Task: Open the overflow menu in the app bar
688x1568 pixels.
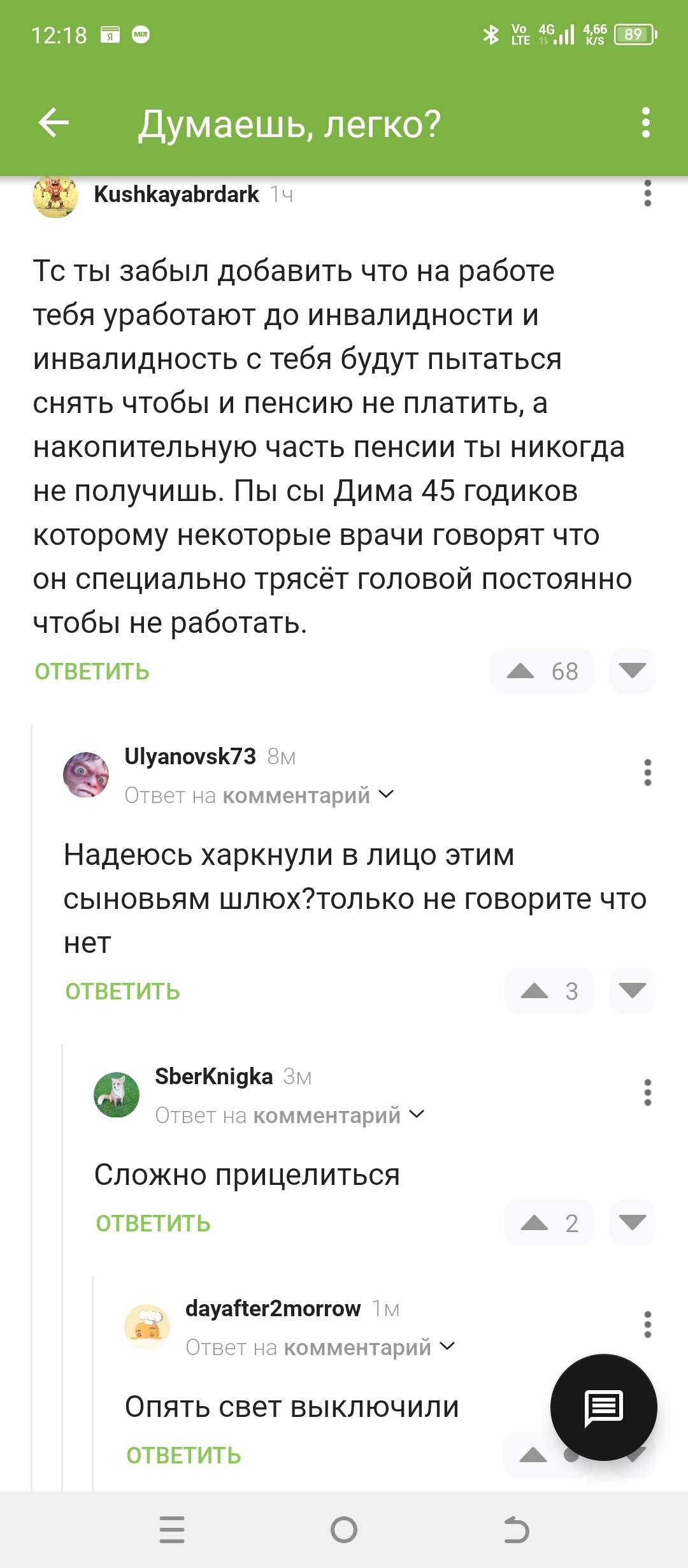Action: pos(646,122)
